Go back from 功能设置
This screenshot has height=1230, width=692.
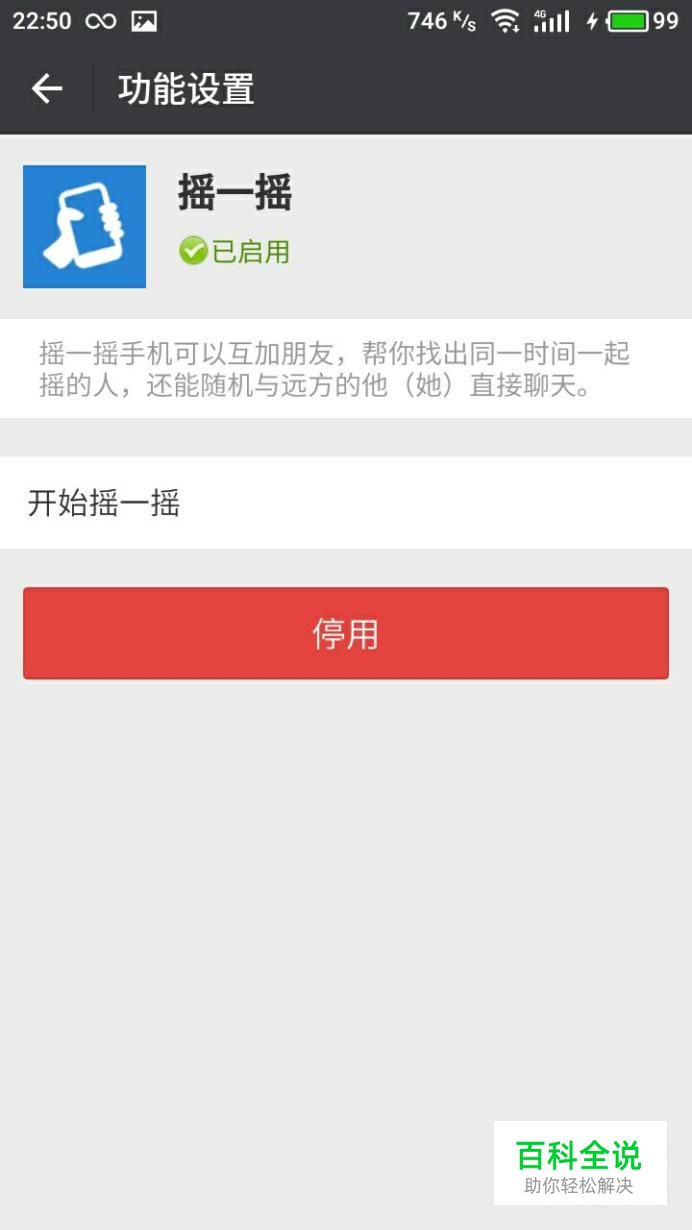(47, 89)
